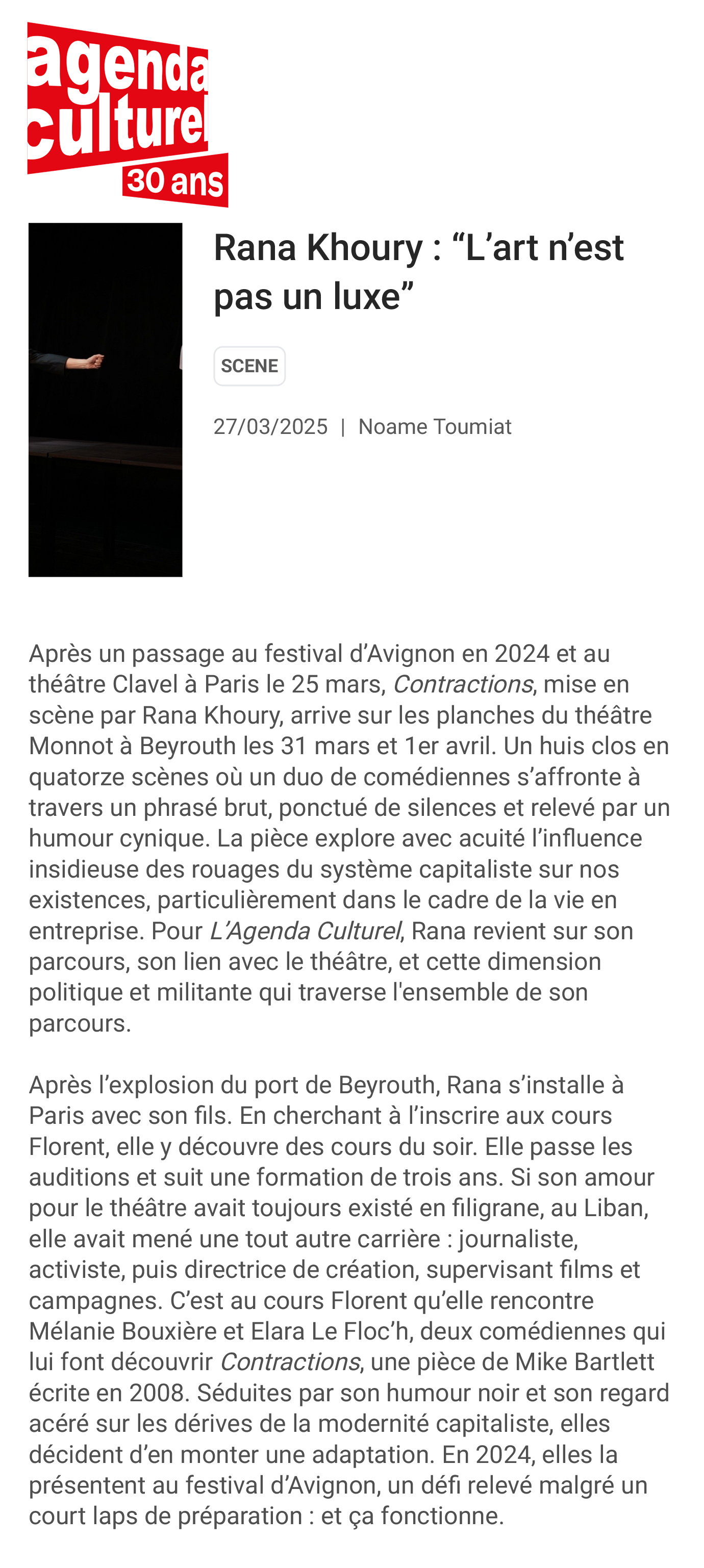Open the SCENE category tag
This screenshot has height=1568, width=704.
[x=249, y=366]
